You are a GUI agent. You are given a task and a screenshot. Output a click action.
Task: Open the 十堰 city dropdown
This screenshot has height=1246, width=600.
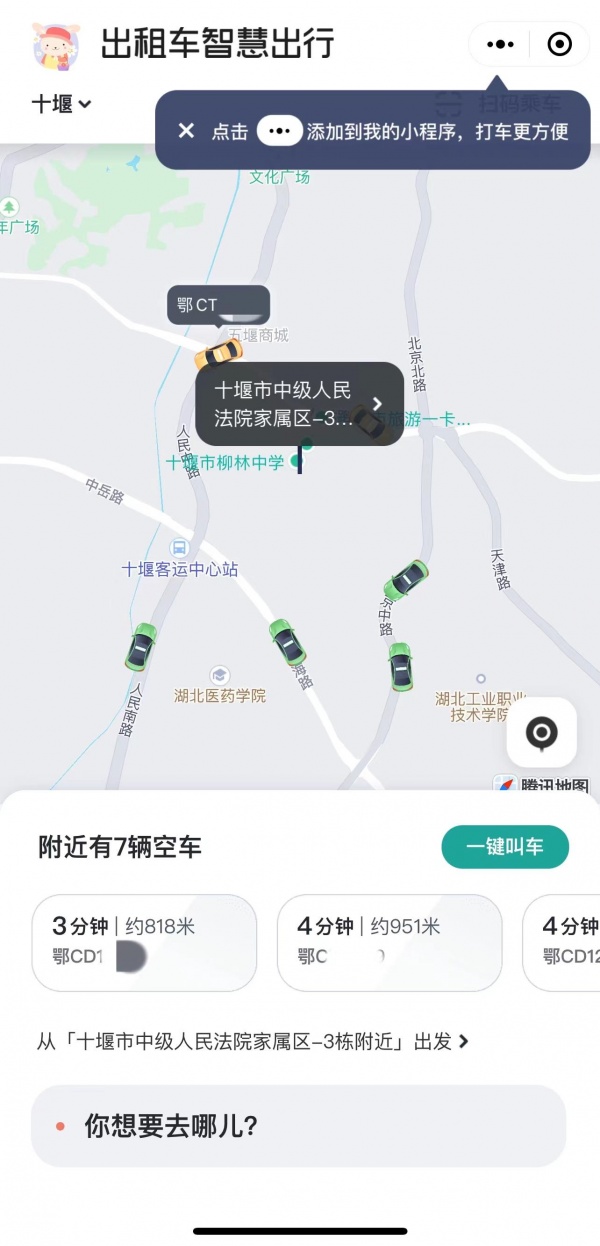point(61,103)
